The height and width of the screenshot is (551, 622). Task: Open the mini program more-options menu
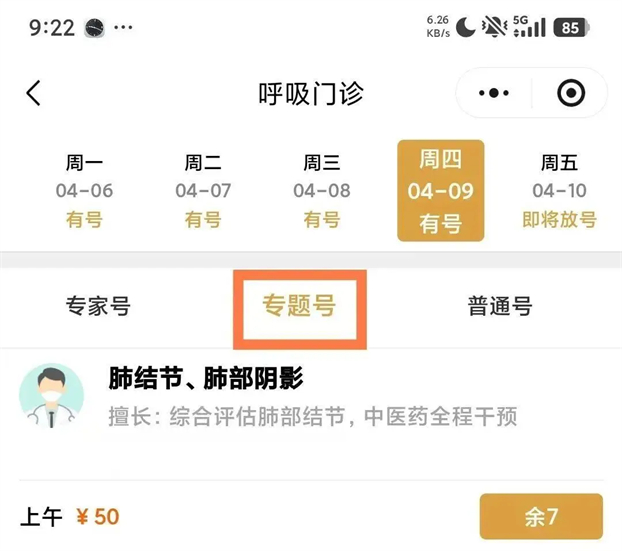click(494, 94)
